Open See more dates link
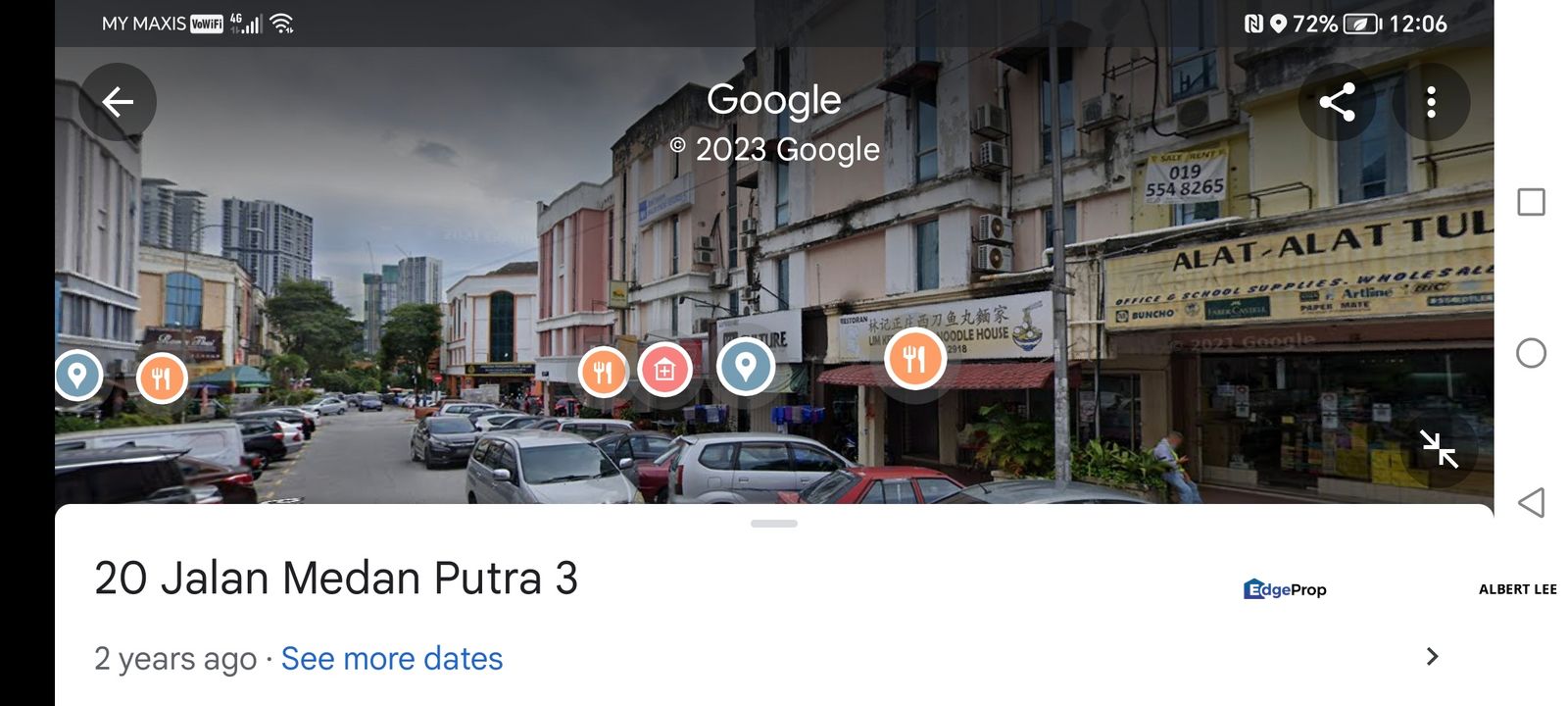Viewport: 1568px width, 706px height. pos(391,659)
